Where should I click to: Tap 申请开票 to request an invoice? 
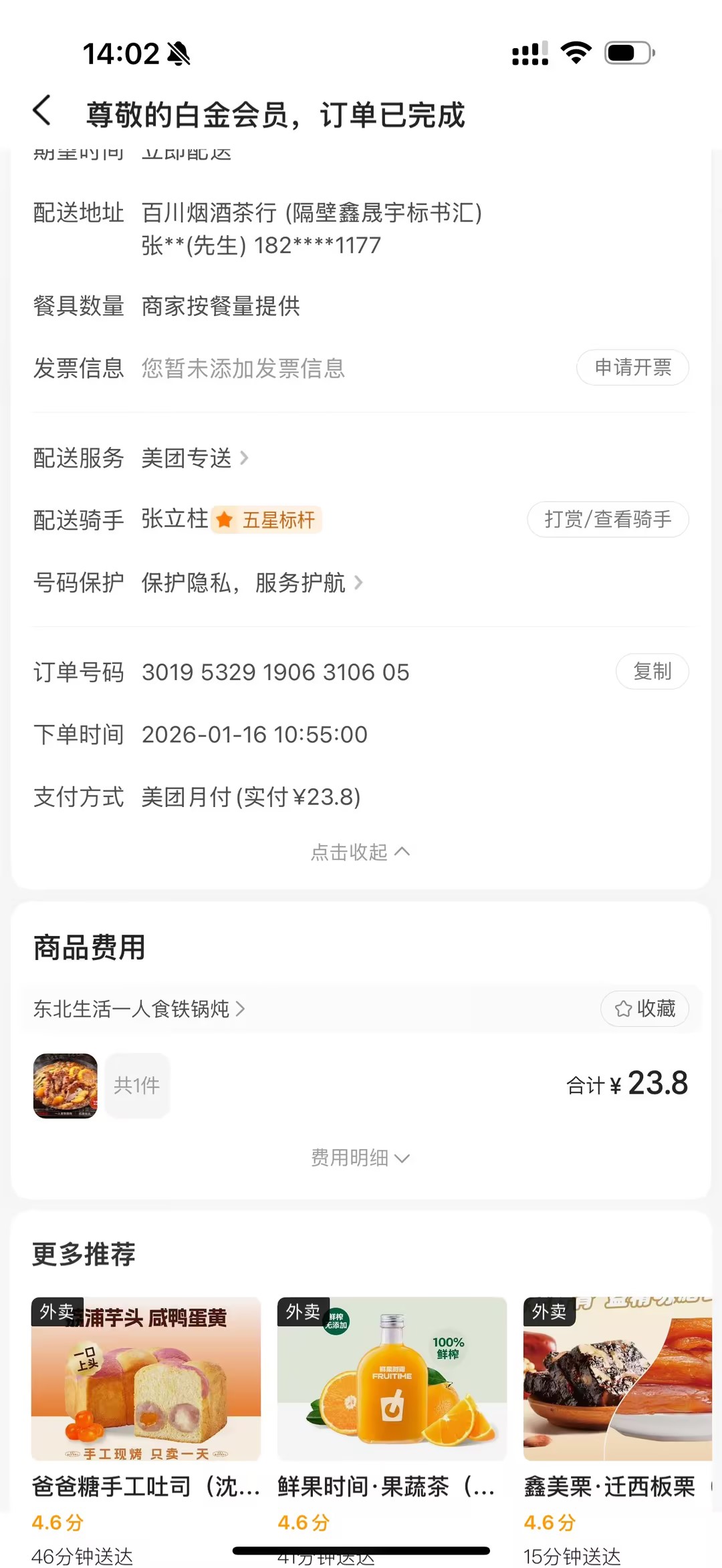[x=632, y=367]
